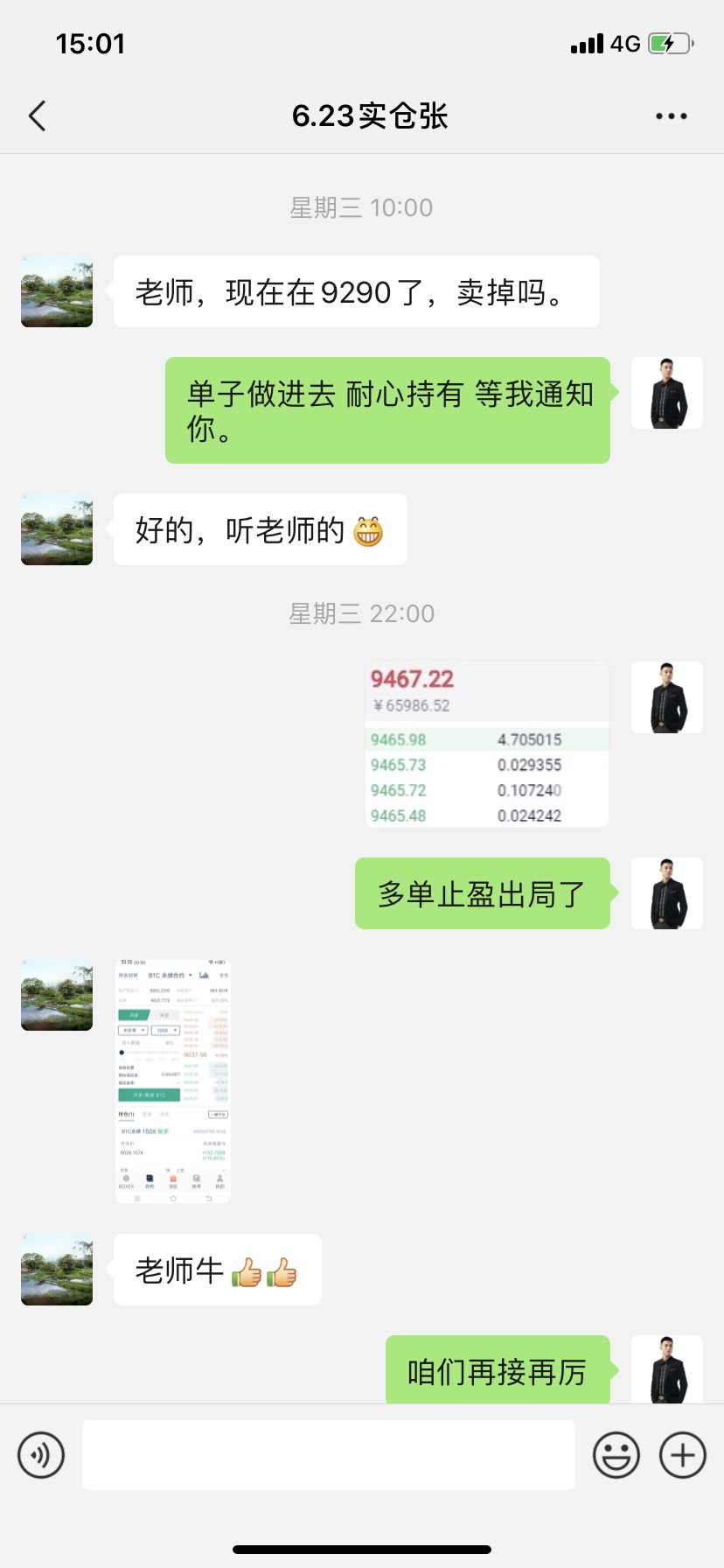The height and width of the screenshot is (1568, 724).
Task: Tap the voice input icon
Action: tap(40, 1454)
